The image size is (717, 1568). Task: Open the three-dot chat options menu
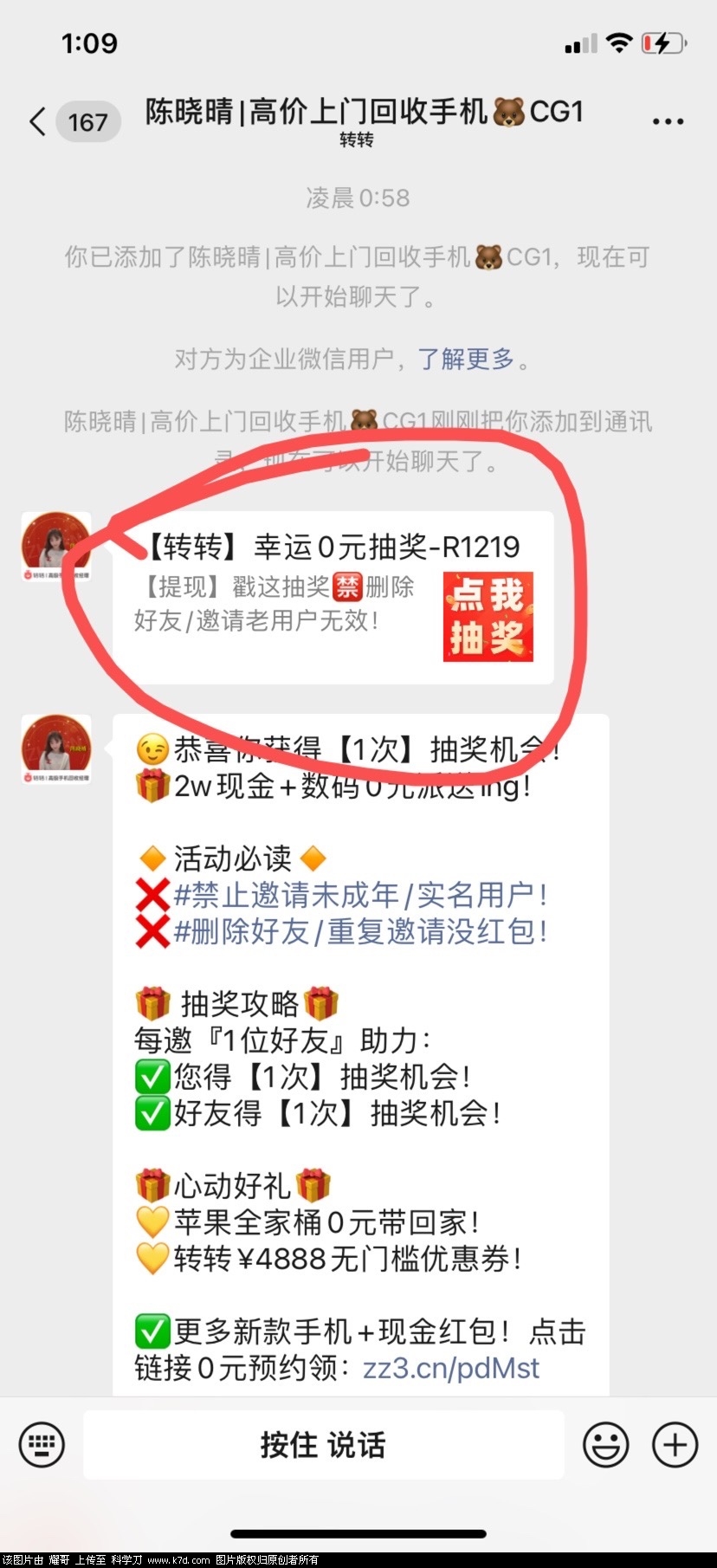tap(668, 122)
